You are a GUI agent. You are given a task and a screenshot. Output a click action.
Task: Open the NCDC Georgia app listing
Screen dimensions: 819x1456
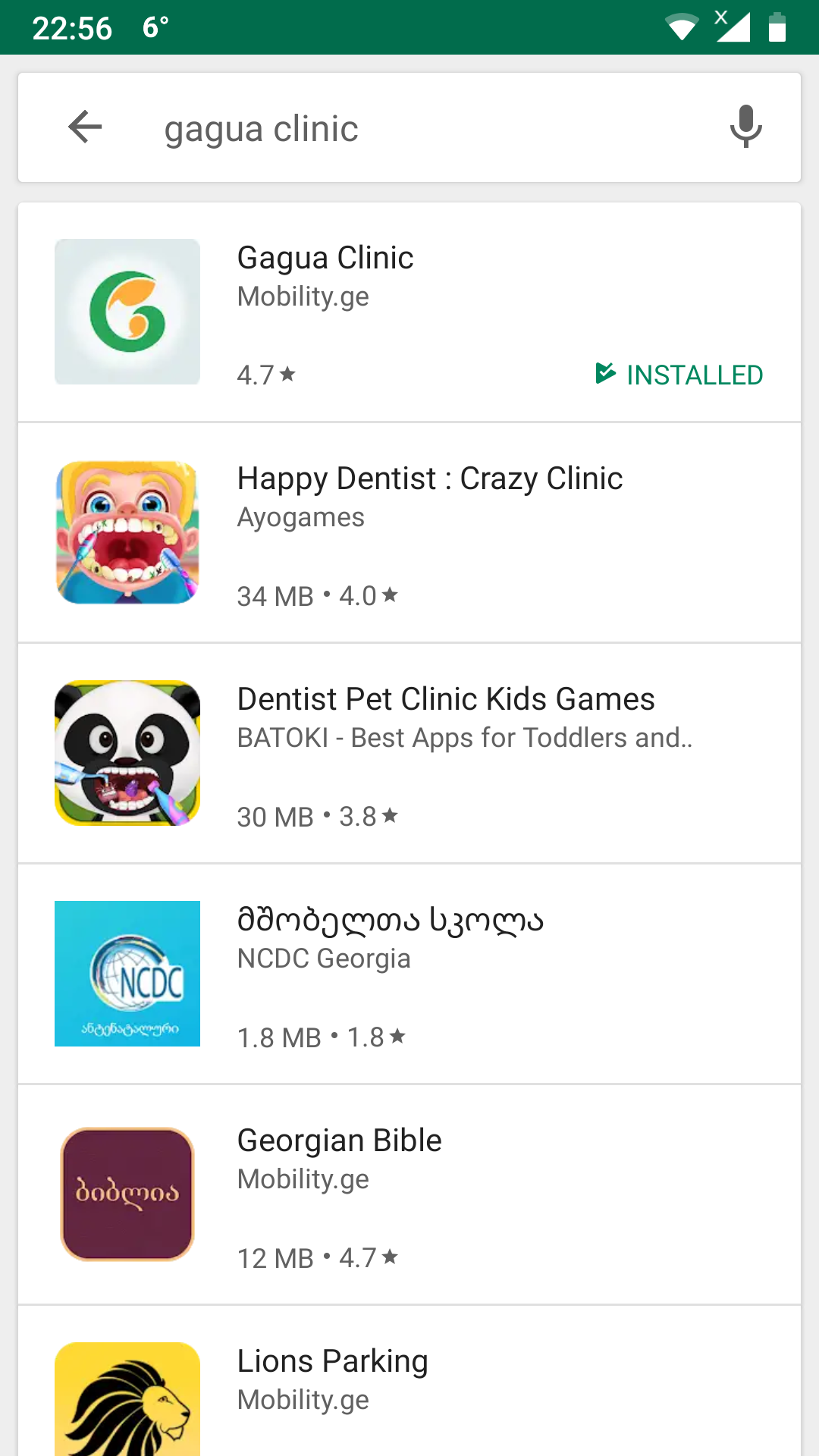[x=409, y=974]
